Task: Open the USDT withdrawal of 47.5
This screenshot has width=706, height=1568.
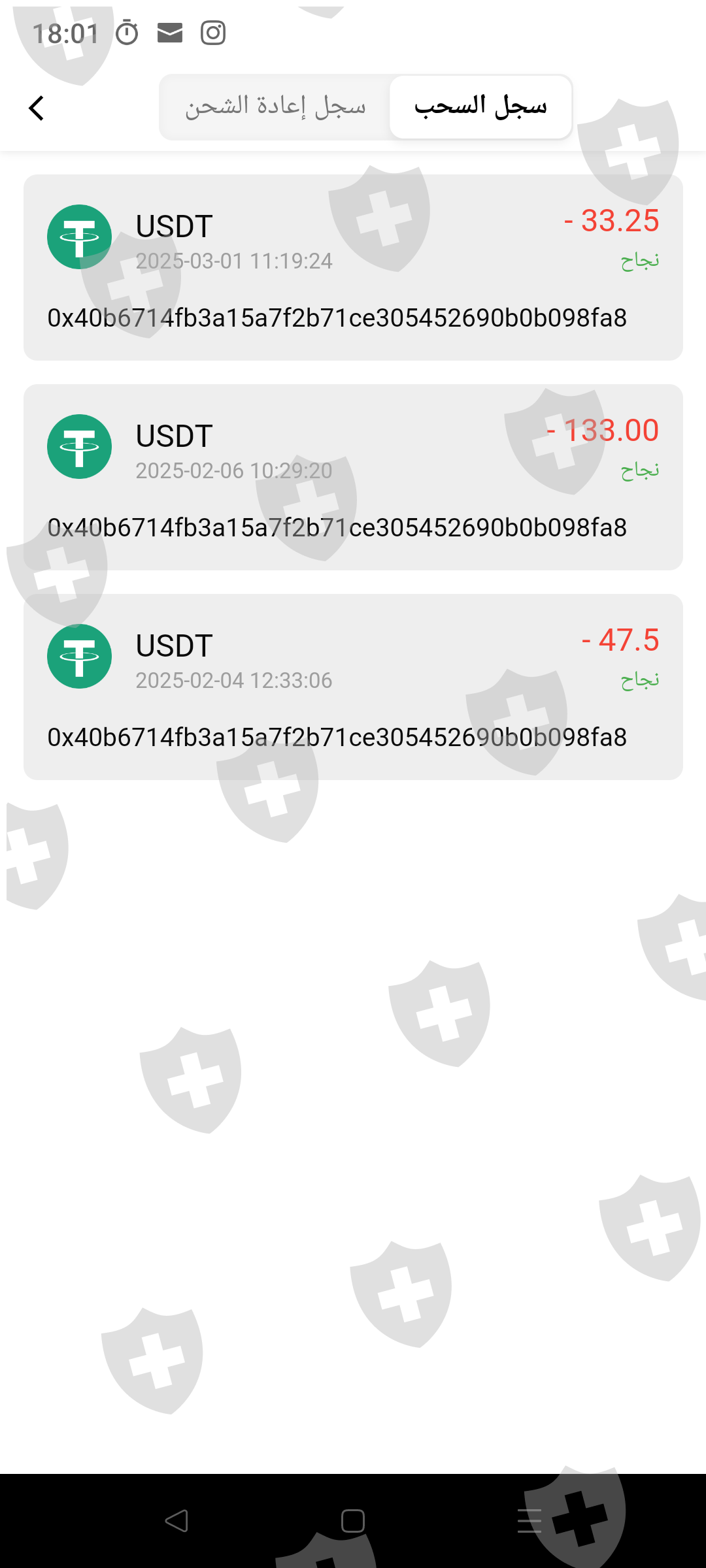Action: click(x=353, y=687)
